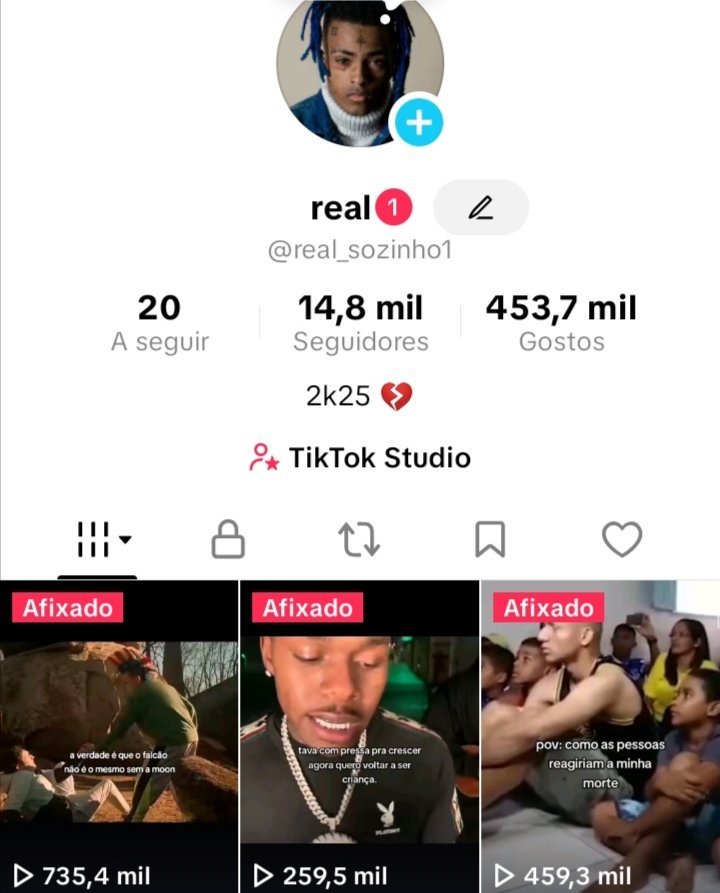This screenshot has height=893, width=720.
Task: Switch to the liked videos heart tab
Action: [x=621, y=540]
